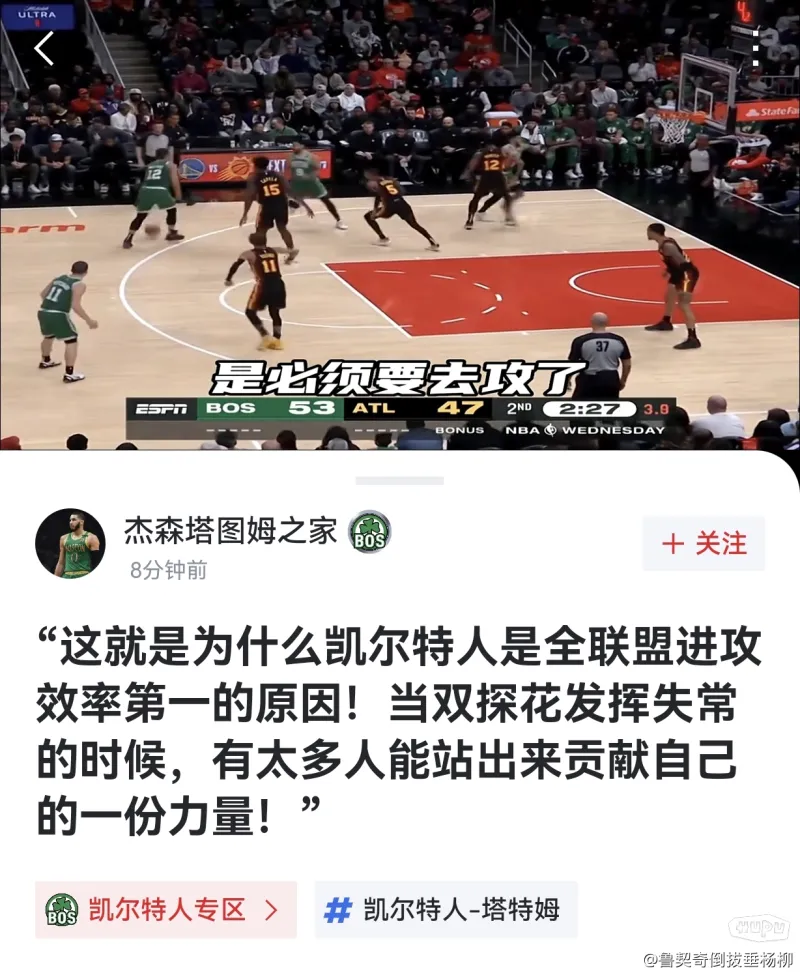Open the 凯尔特人专区 section
This screenshot has height=975, width=800.
click(x=166, y=909)
